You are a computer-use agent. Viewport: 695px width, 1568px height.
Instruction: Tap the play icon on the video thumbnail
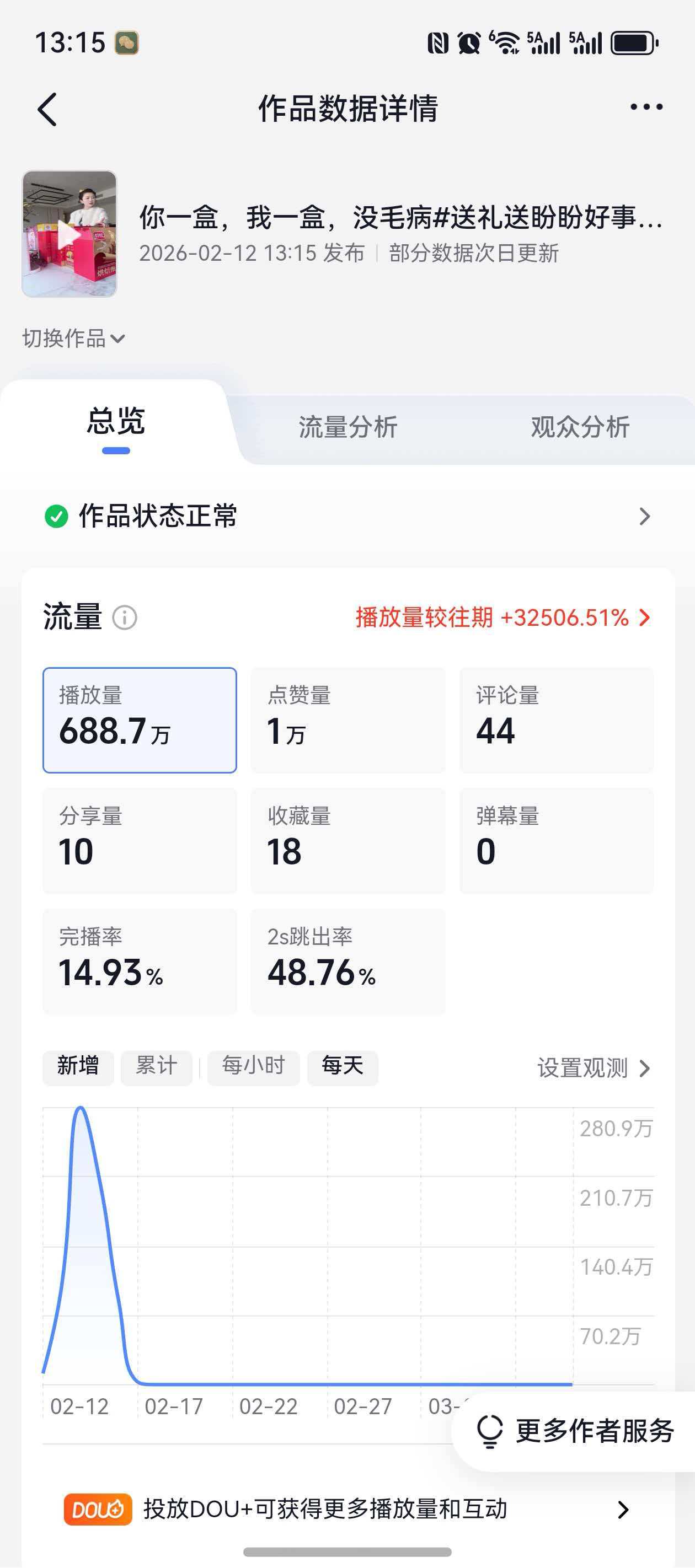(x=69, y=234)
